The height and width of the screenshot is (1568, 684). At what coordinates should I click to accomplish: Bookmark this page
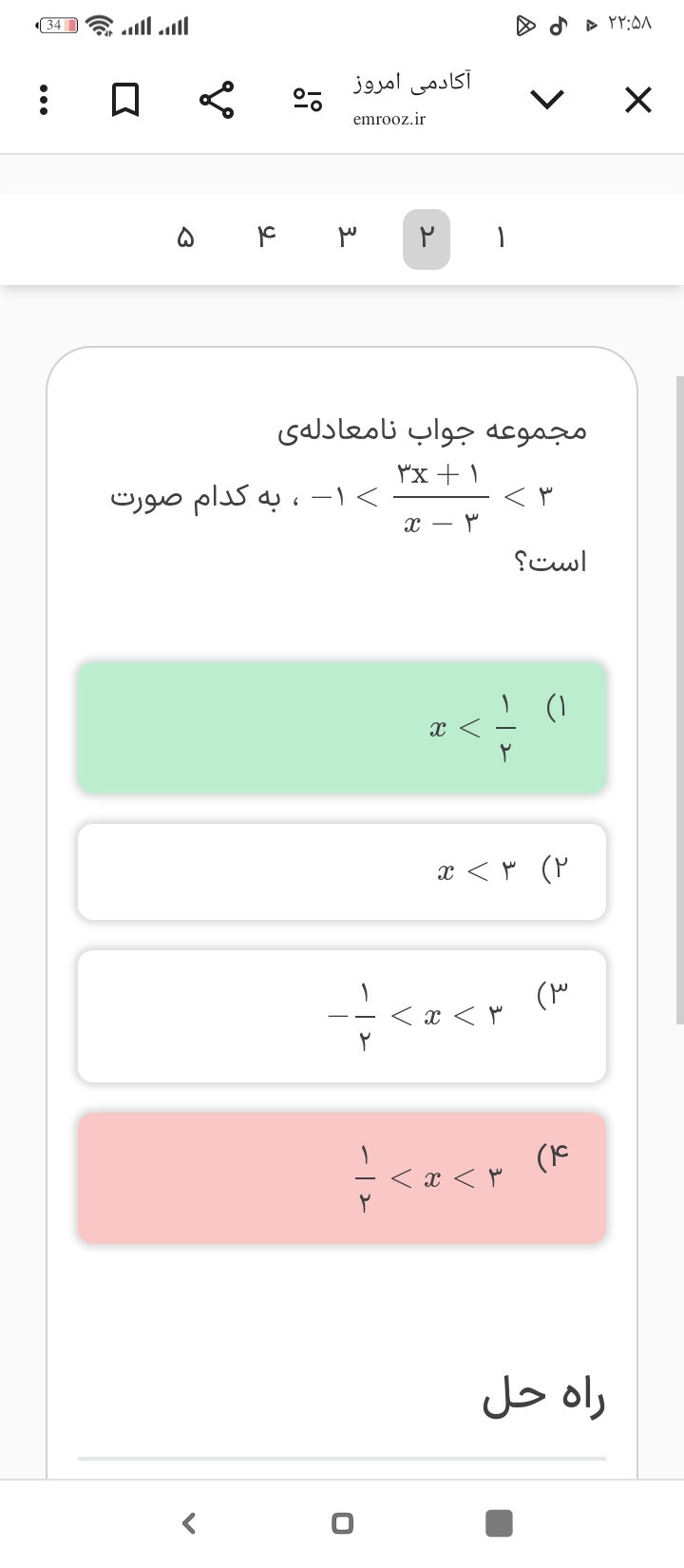pyautogui.click(x=125, y=100)
